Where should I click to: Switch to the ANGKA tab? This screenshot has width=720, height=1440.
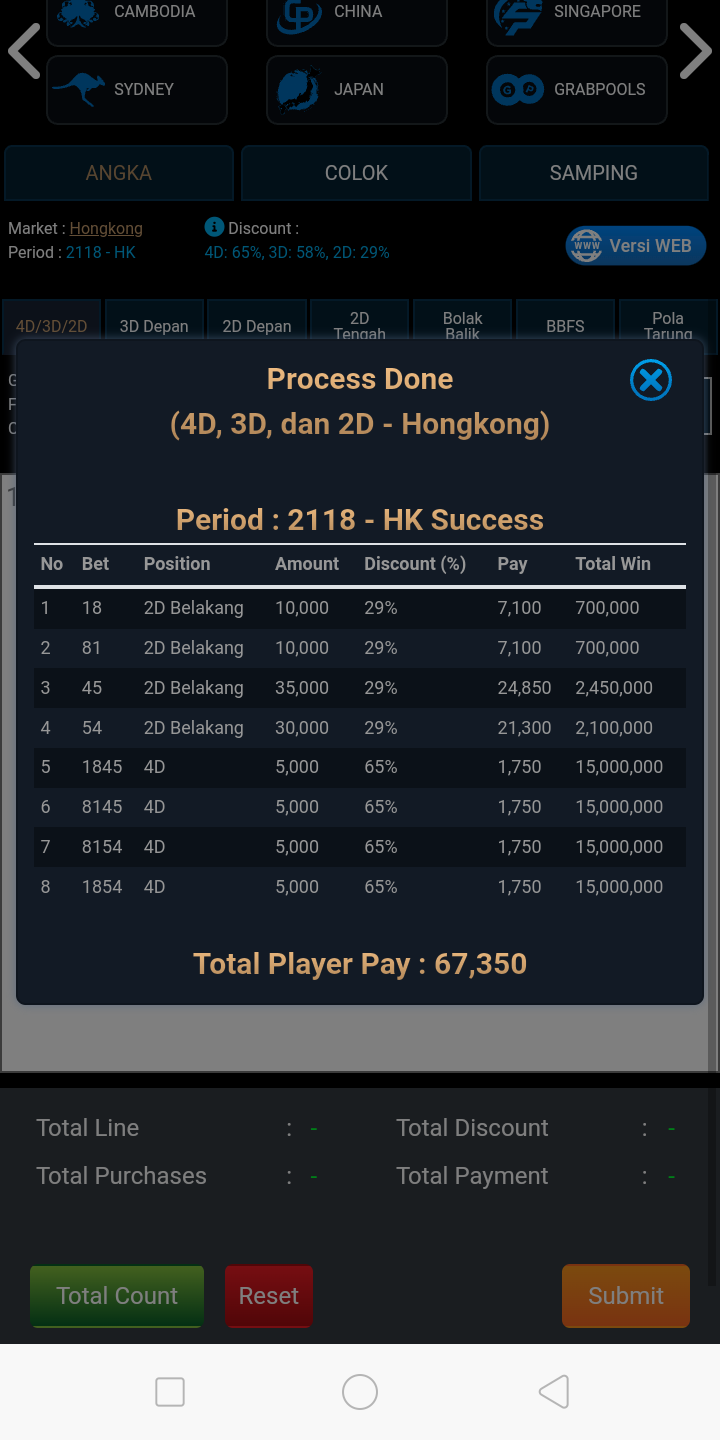(x=119, y=173)
